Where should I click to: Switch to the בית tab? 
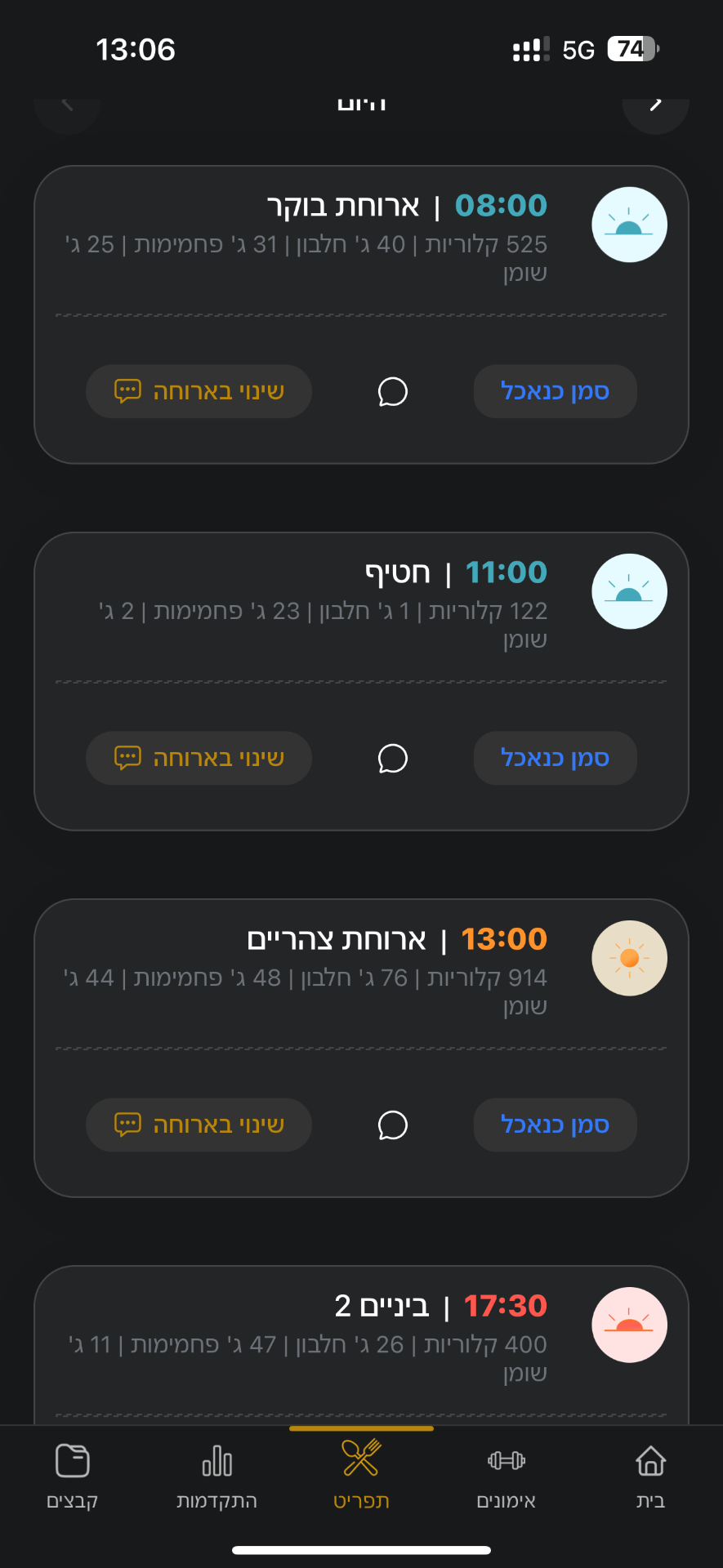[650, 1477]
